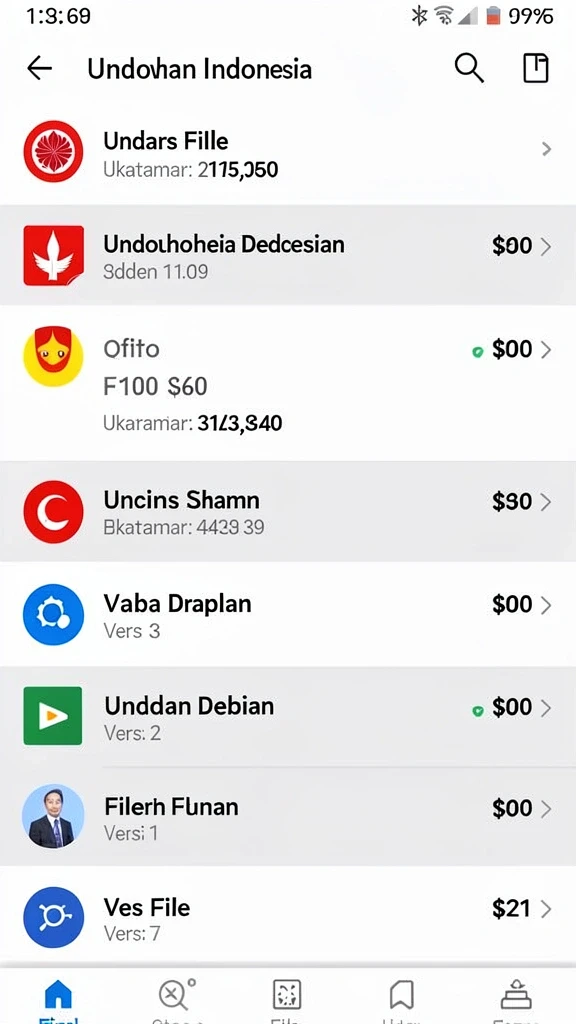Switch to the magnifier tab in the bottom bar
Image resolution: width=576 pixels, height=1024 pixels.
point(174,998)
